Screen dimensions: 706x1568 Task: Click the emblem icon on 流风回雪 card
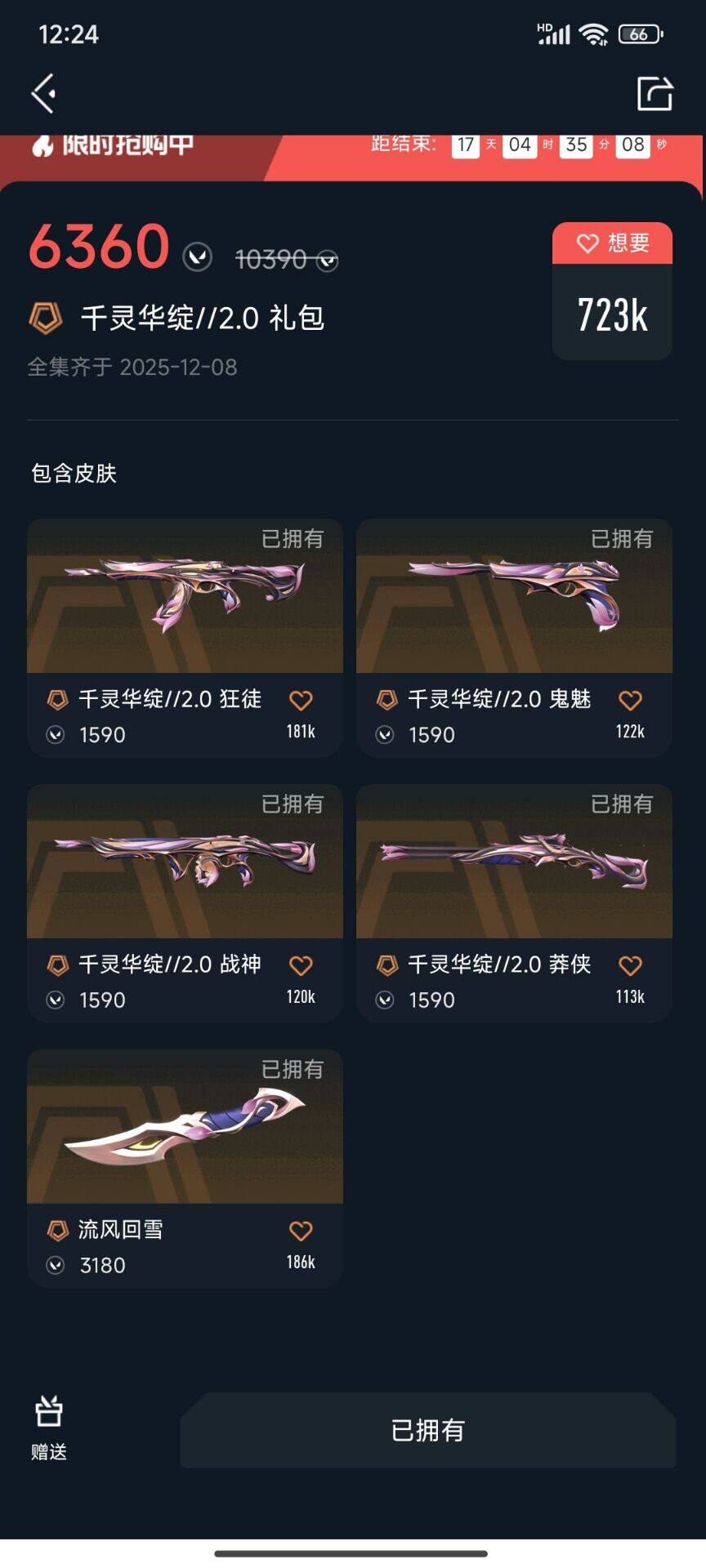coord(57,1231)
